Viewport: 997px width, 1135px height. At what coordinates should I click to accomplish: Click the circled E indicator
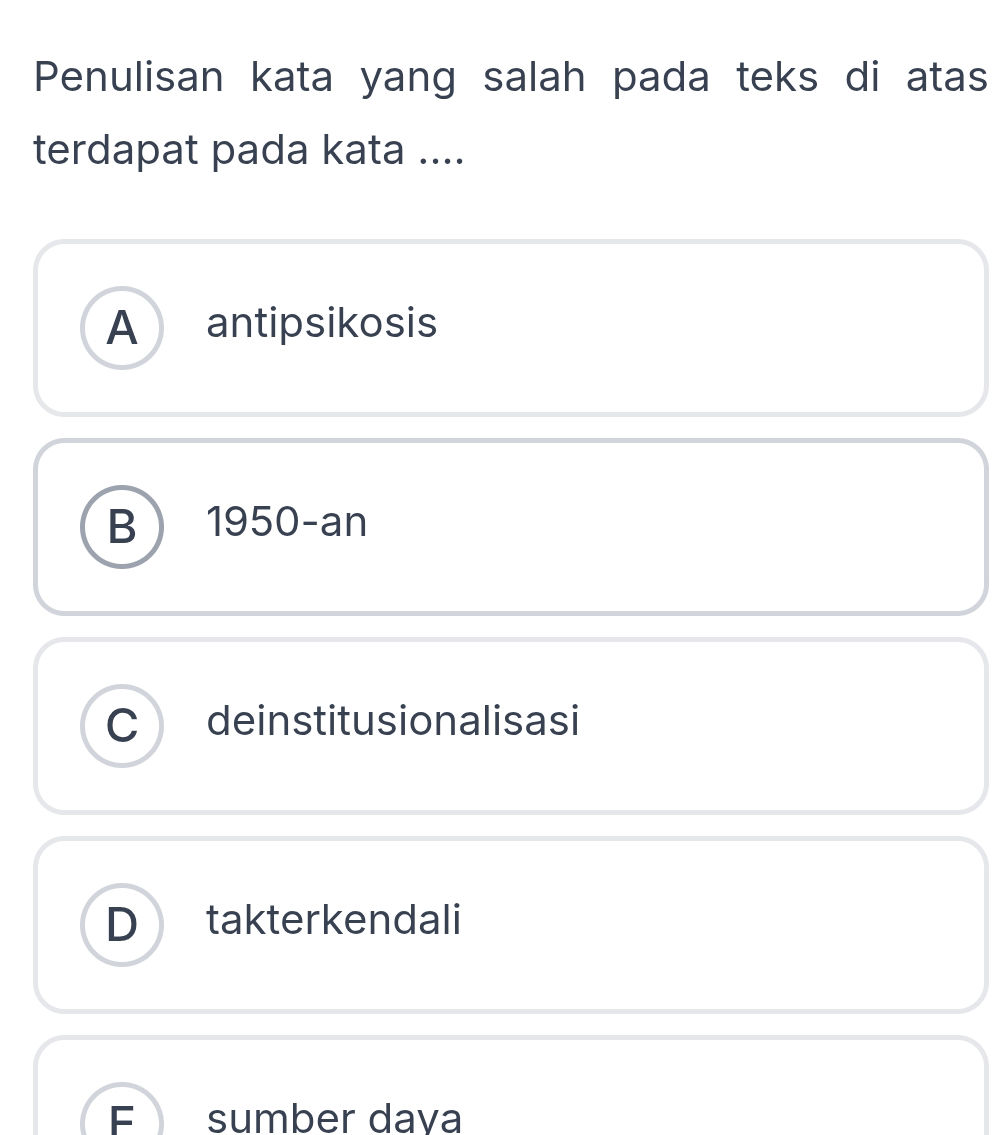122,1115
